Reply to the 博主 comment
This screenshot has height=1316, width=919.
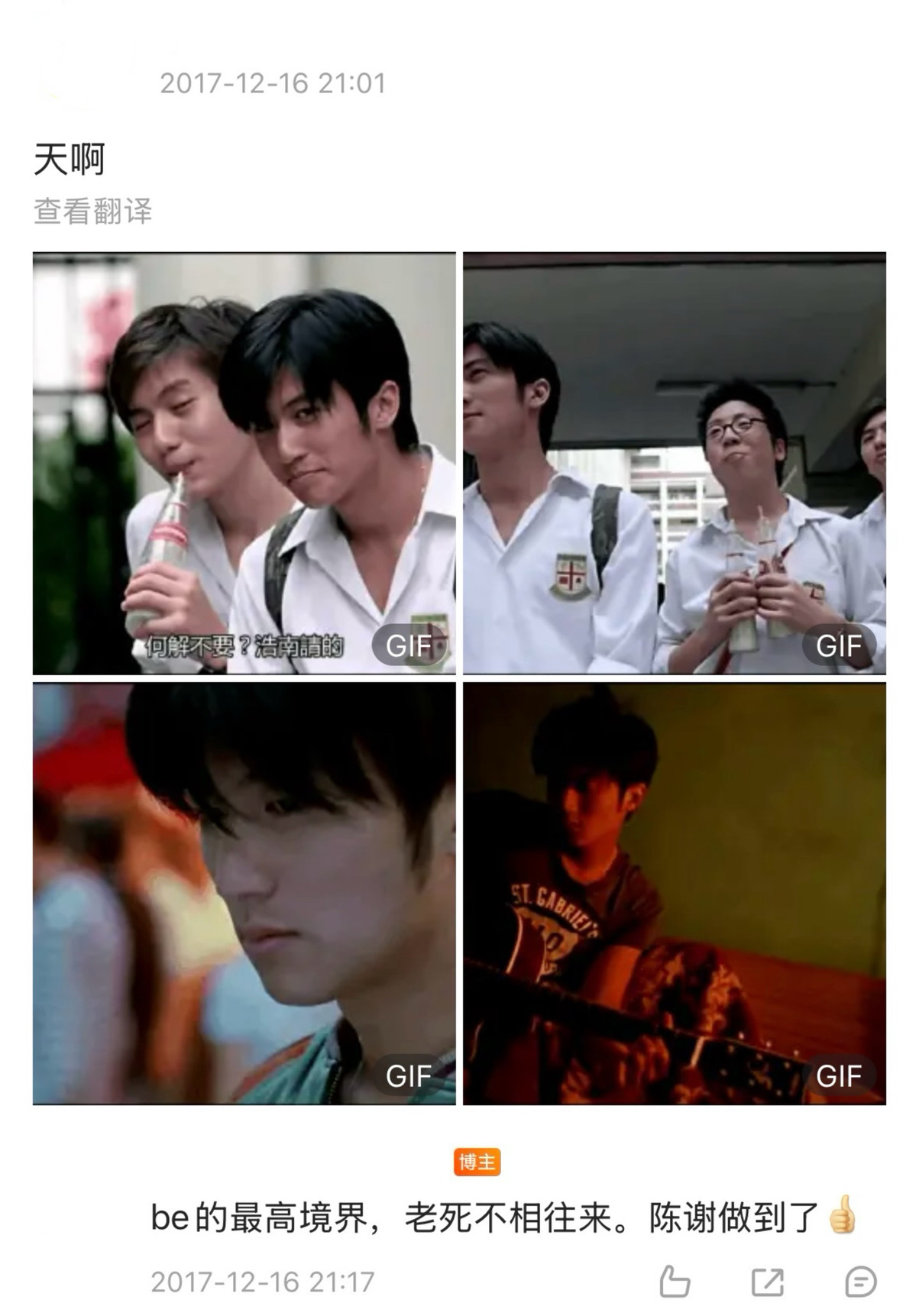point(860,1282)
